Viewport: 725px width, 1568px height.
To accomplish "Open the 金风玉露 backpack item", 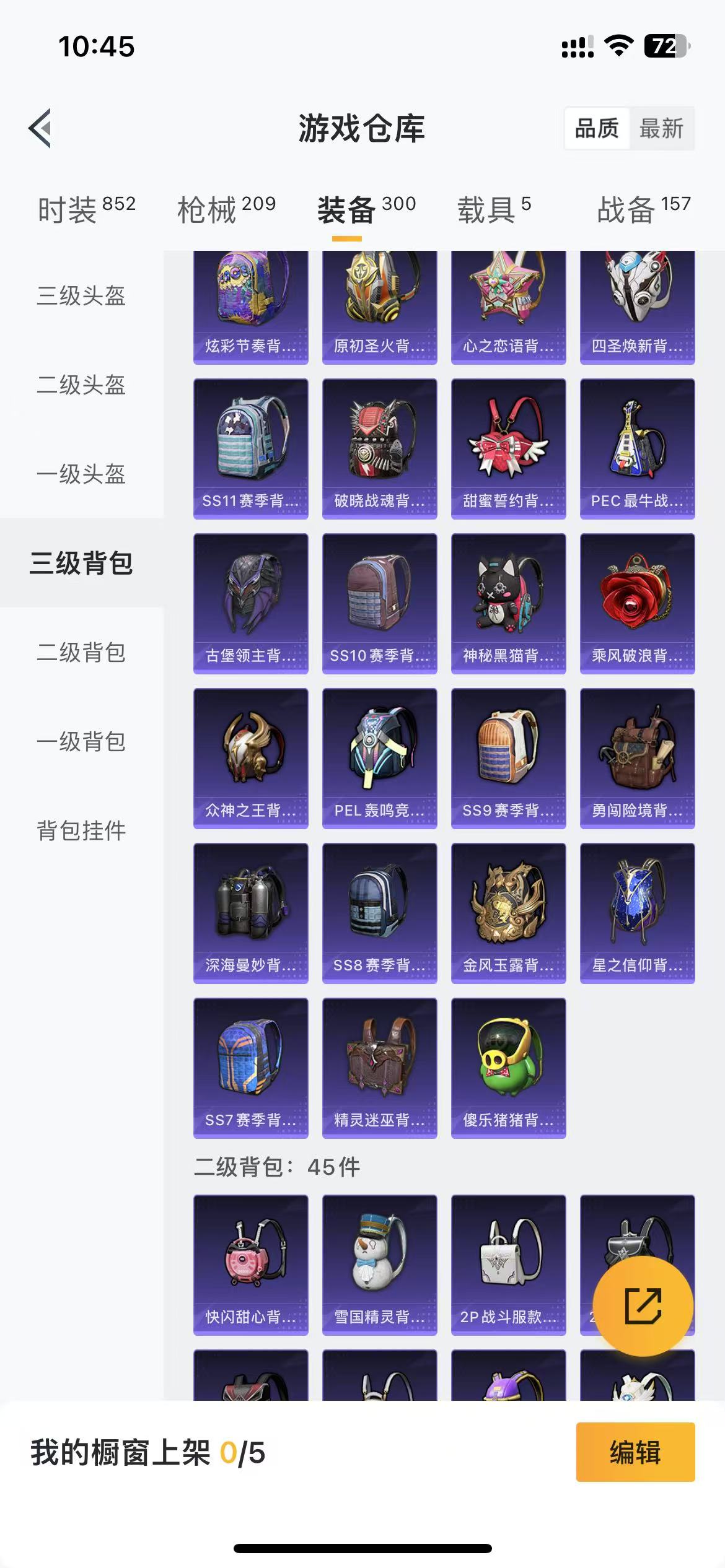I will 509,913.
